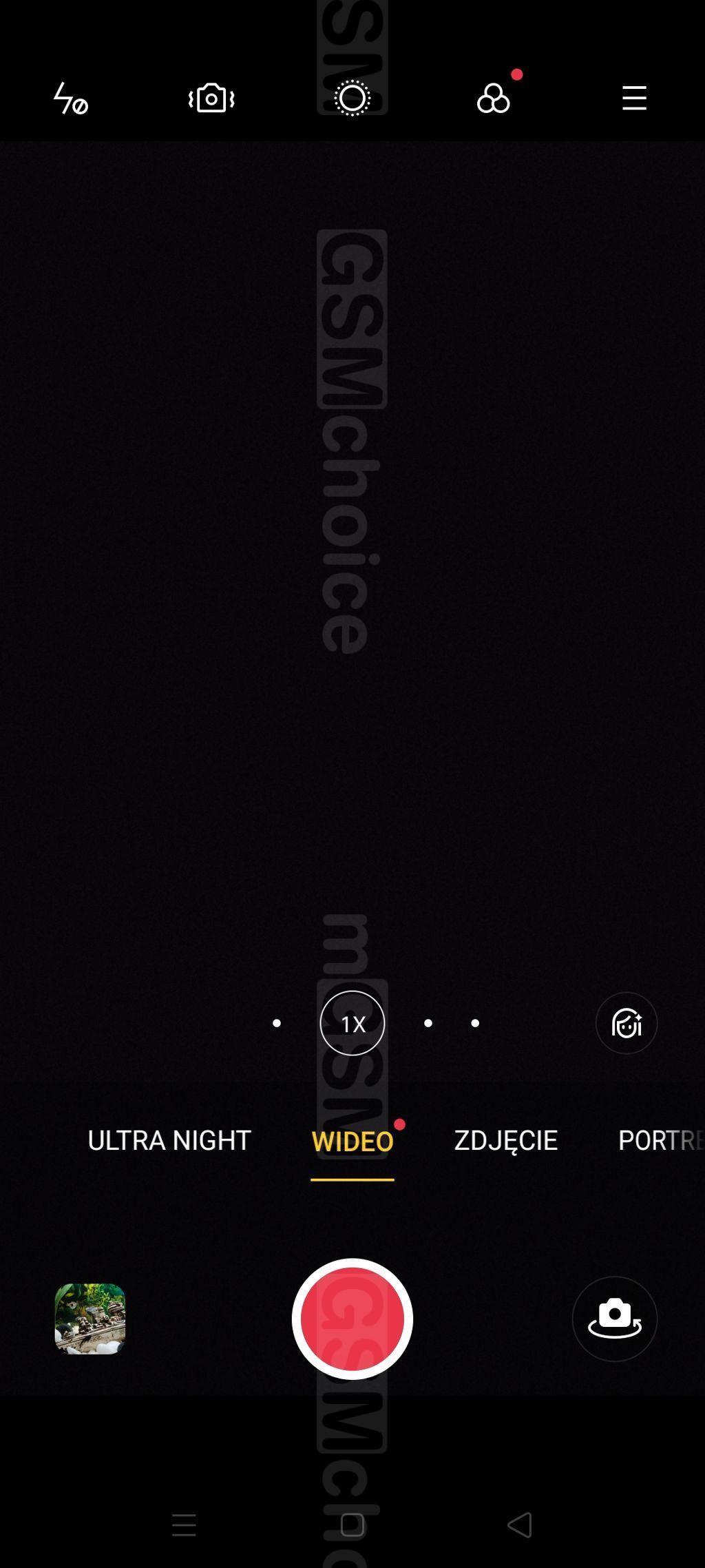705x1568 pixels.
Task: Tap the circular light icon
Action: click(352, 99)
